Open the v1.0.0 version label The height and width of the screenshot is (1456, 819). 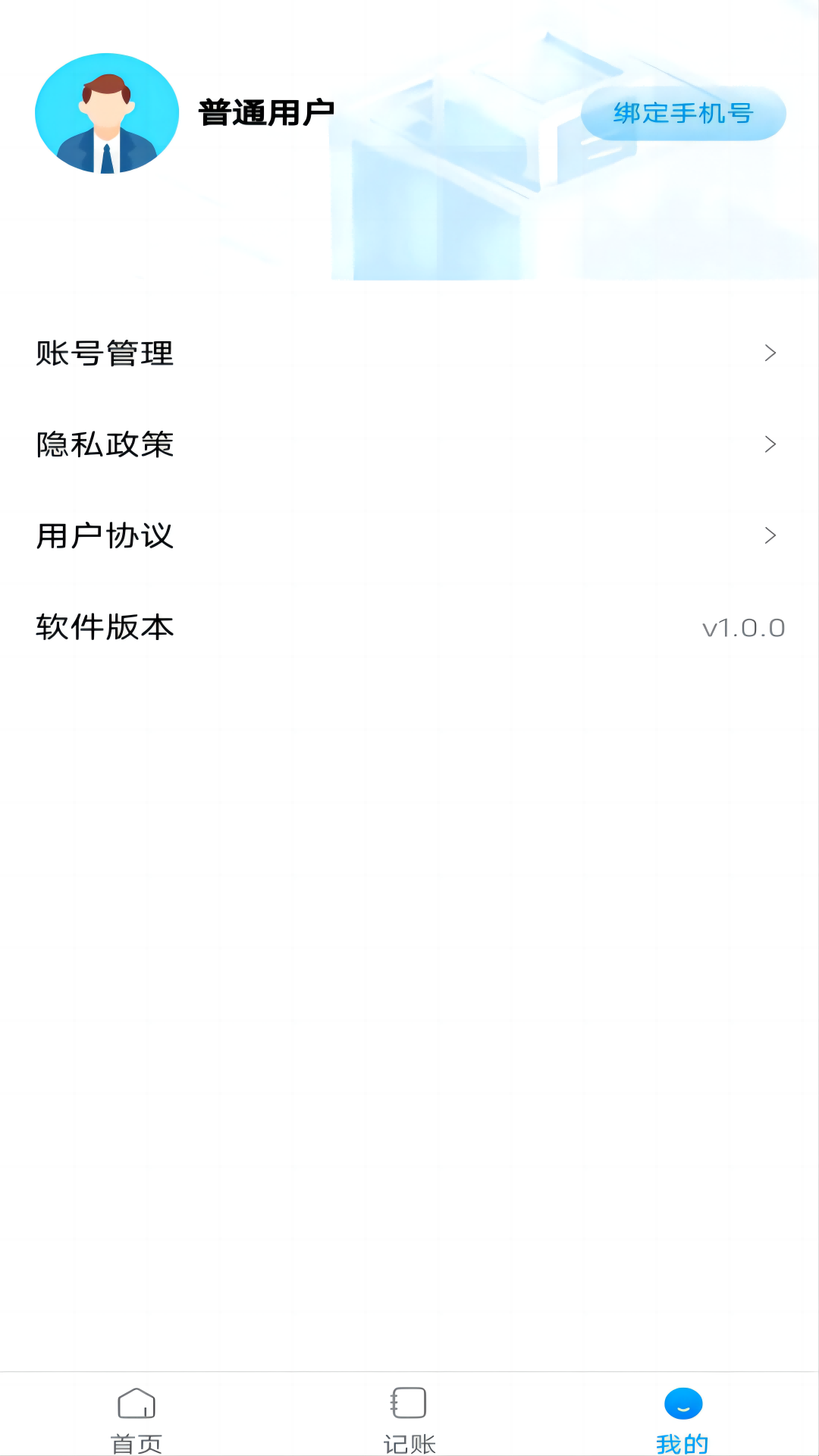pyautogui.click(x=742, y=628)
